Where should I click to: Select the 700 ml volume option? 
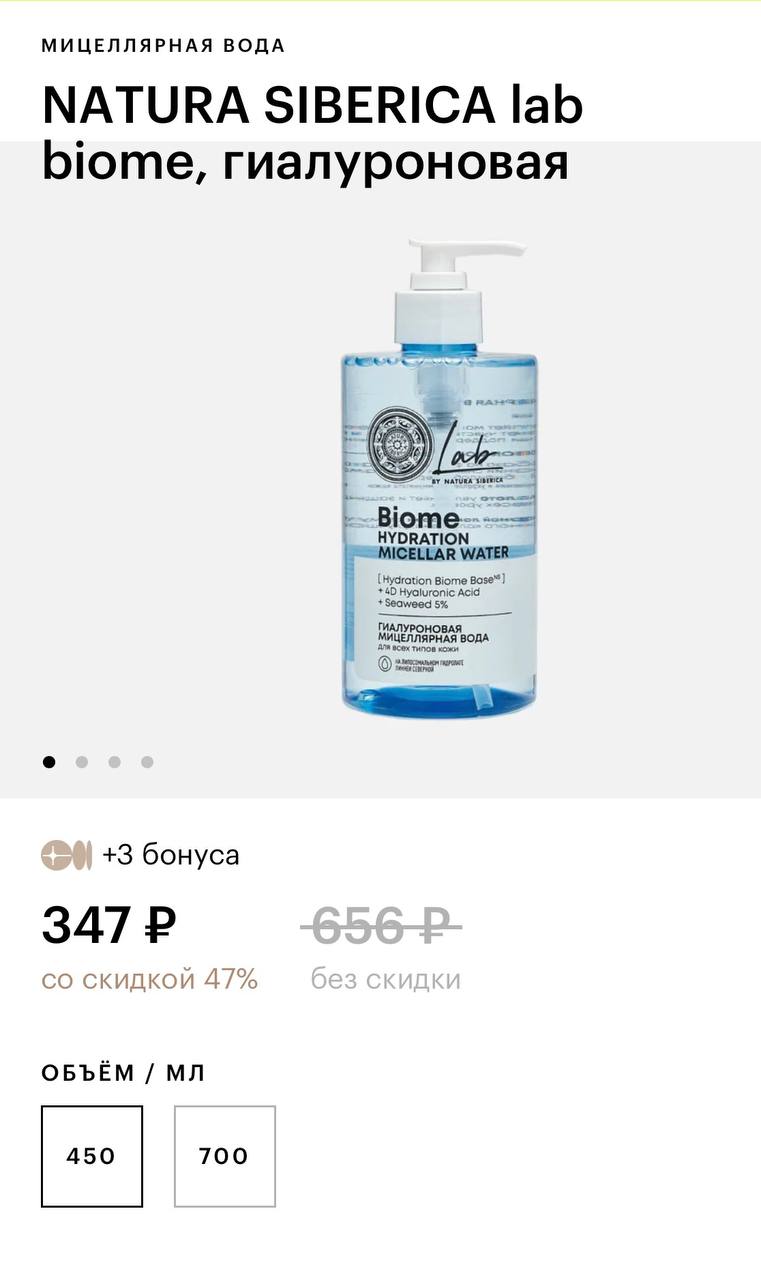click(x=224, y=1156)
